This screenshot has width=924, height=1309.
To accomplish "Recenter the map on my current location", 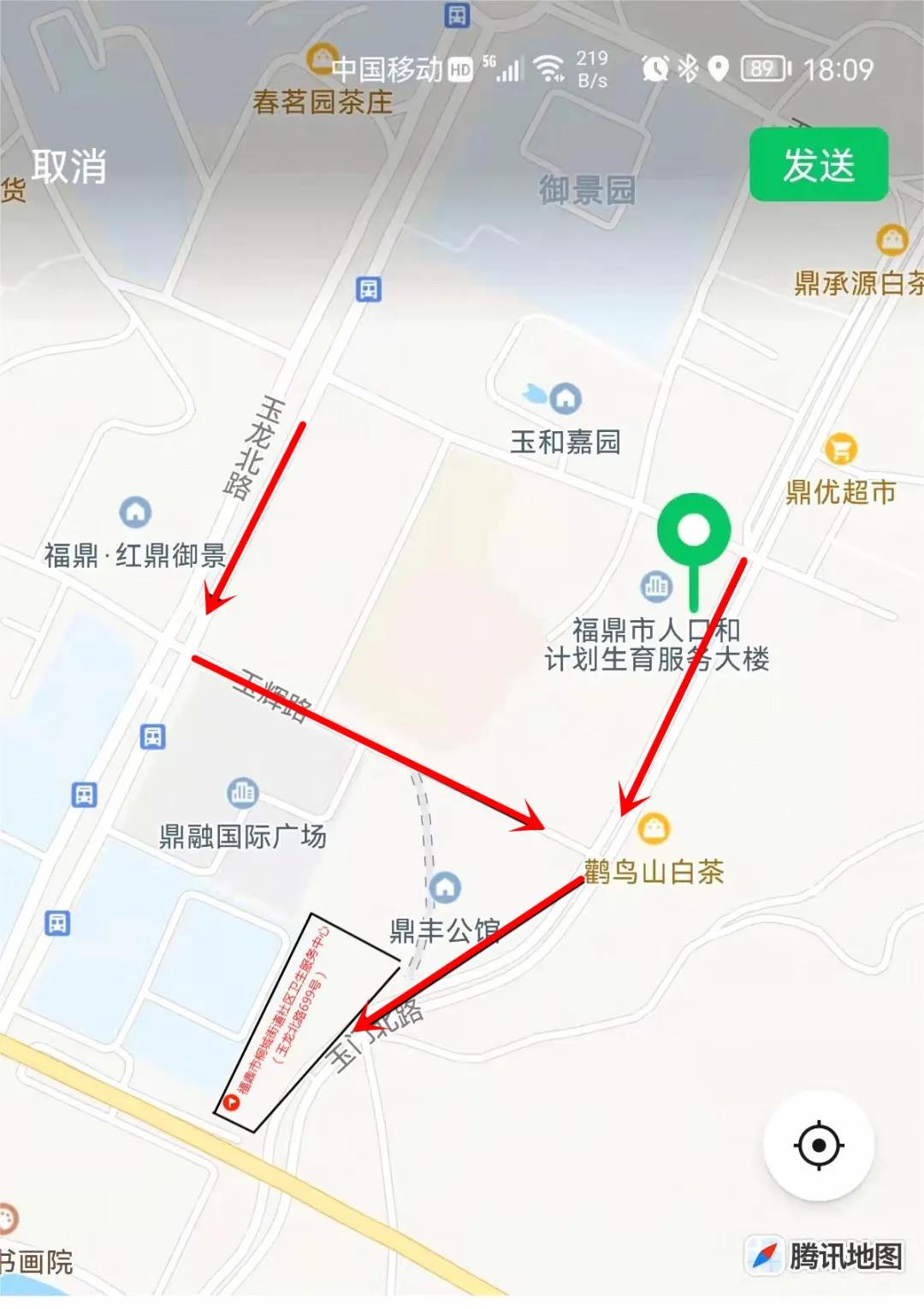I will tap(819, 1145).
